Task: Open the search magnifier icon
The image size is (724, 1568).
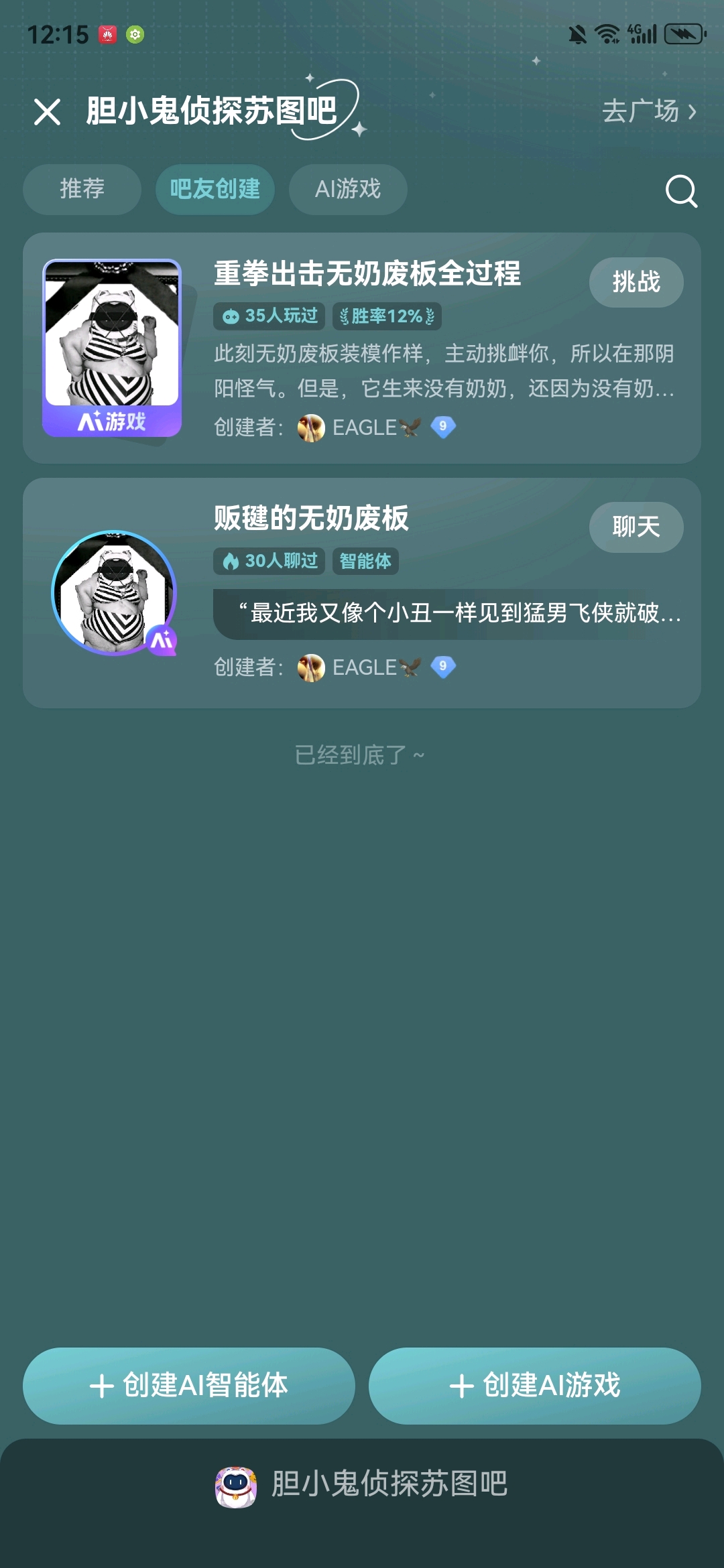Action: click(680, 192)
